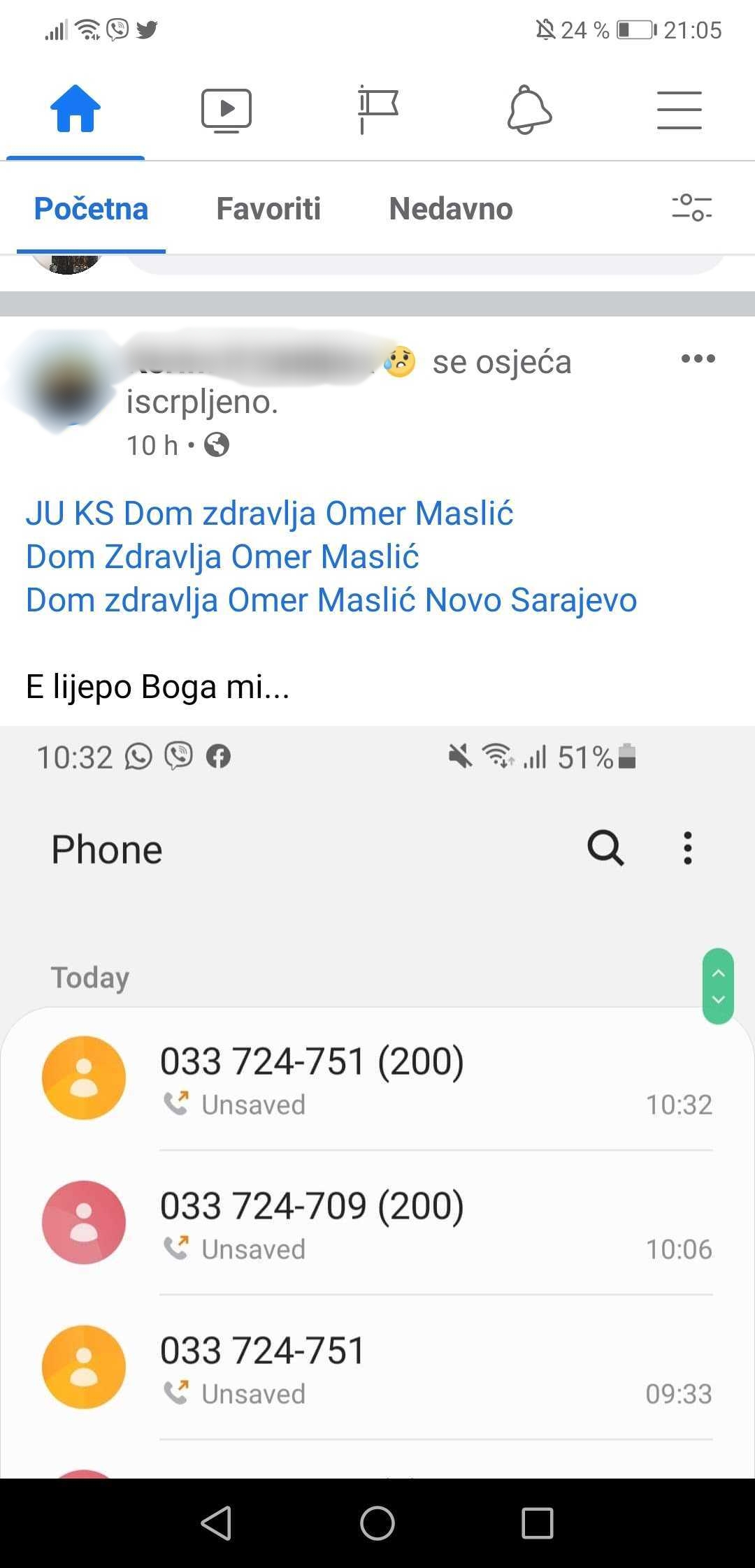Screen dimensions: 755x1568
Task: Go to the phone home screen
Action: point(377,1523)
